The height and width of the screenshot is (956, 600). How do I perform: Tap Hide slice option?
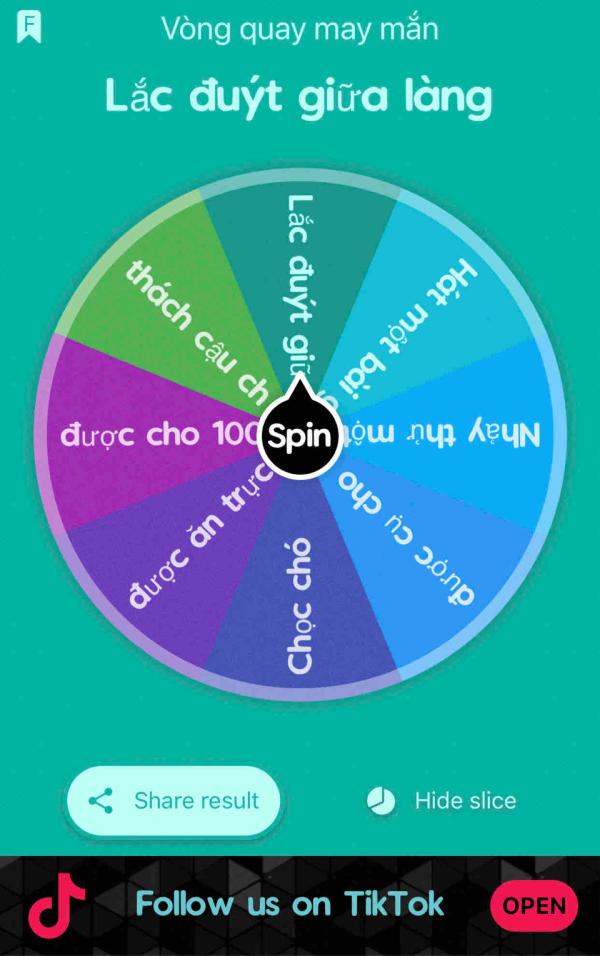442,801
